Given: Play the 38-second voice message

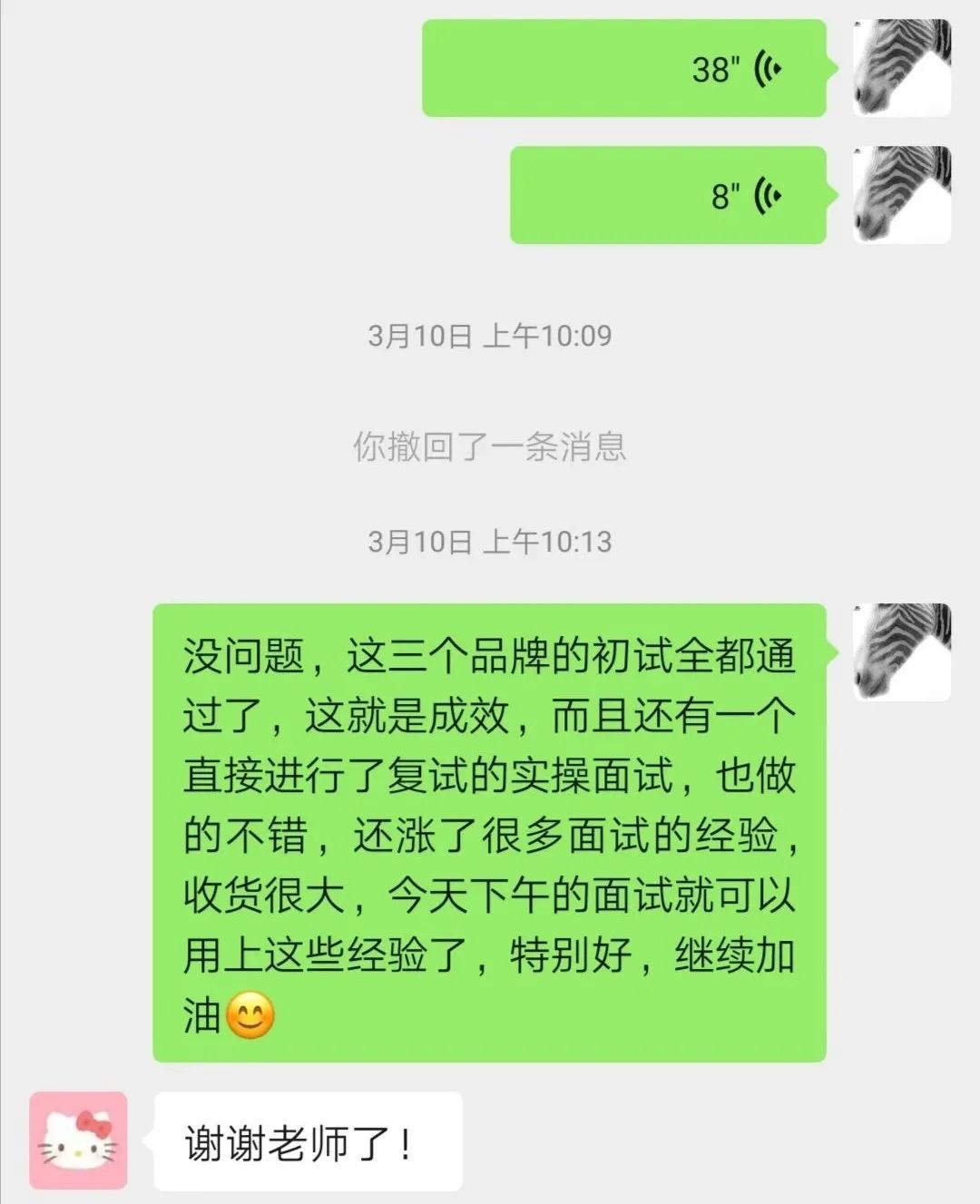Looking at the screenshot, I should tap(624, 68).
